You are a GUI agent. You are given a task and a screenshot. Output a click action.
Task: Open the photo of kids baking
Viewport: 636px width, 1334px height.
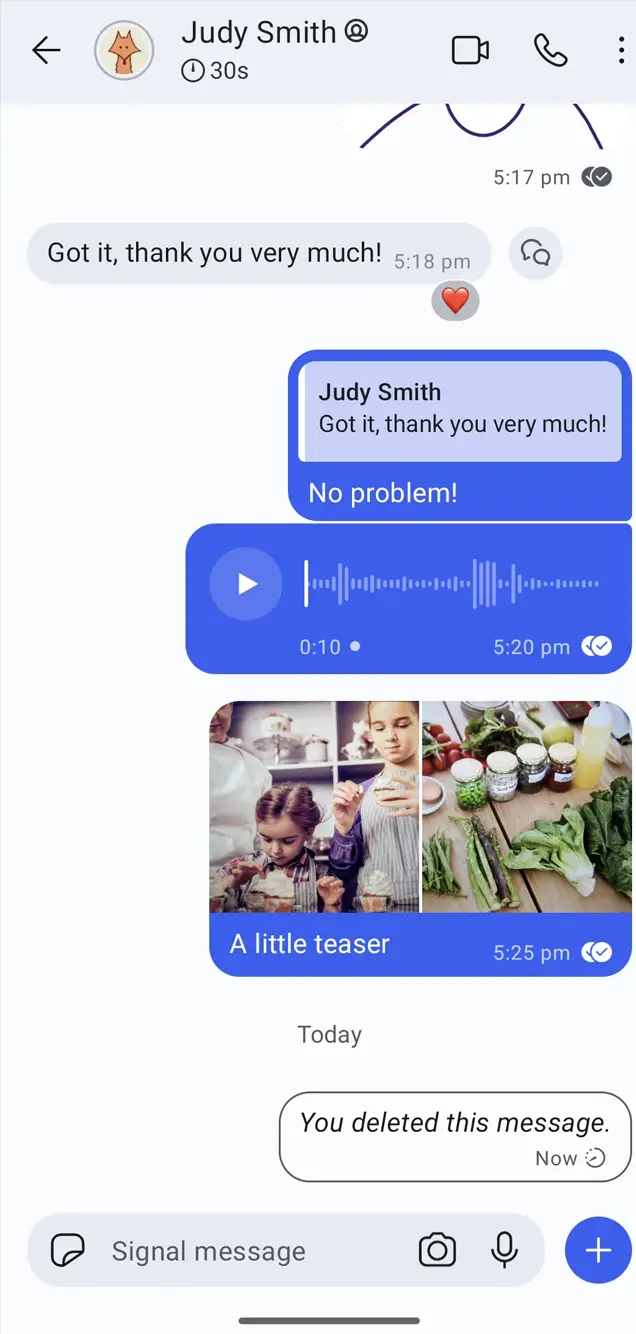pos(314,807)
